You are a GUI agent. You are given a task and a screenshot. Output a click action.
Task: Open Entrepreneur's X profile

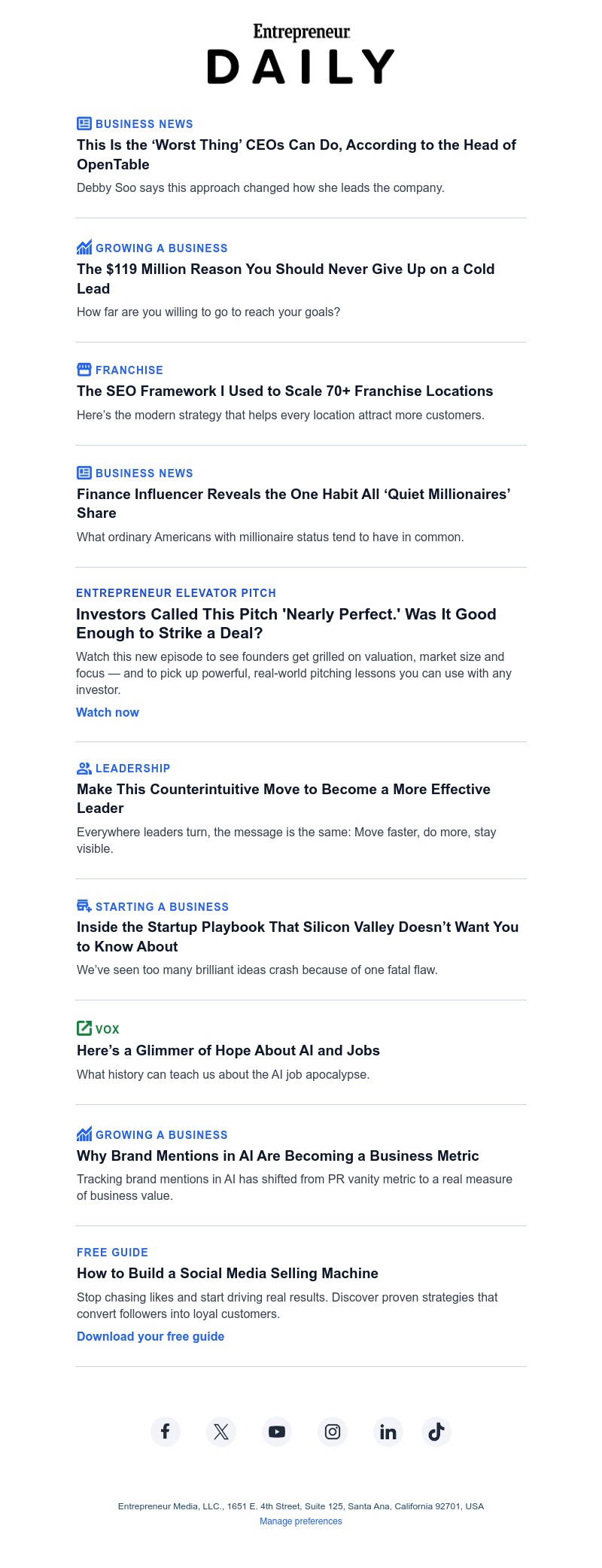(x=221, y=1431)
